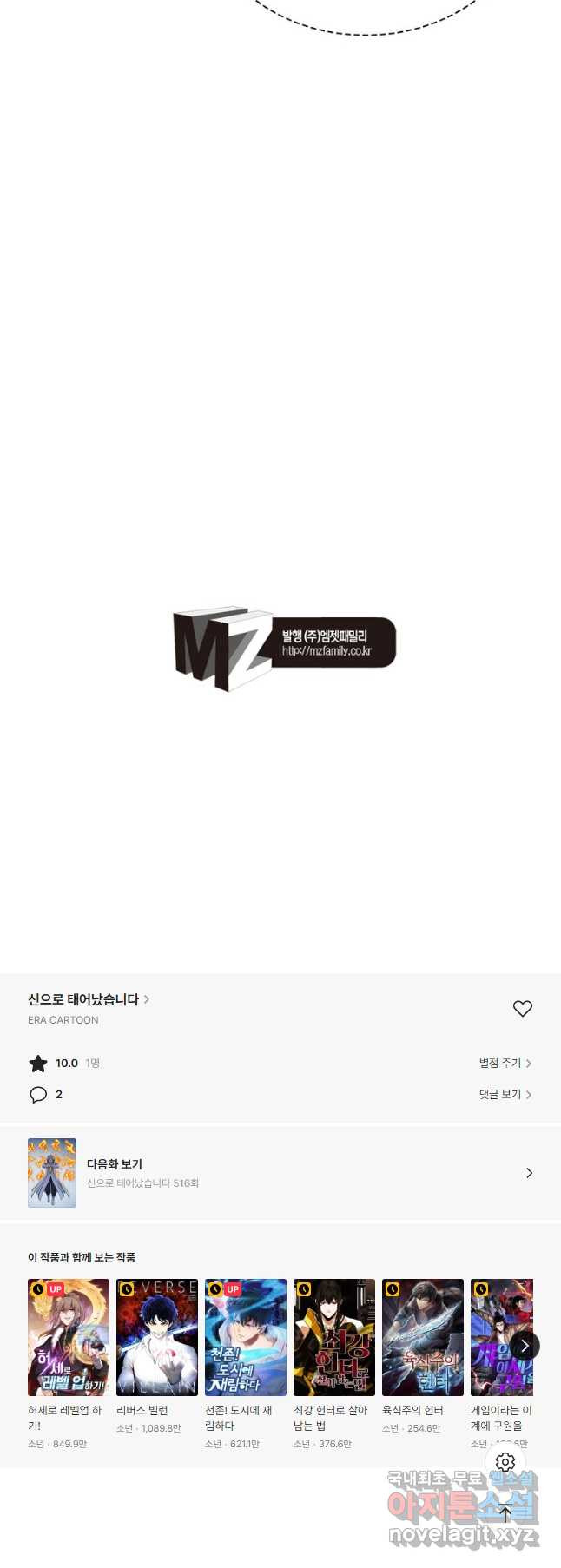The width and height of the screenshot is (561, 1568).
Task: Open the viewer settings gear
Action: [505, 1462]
